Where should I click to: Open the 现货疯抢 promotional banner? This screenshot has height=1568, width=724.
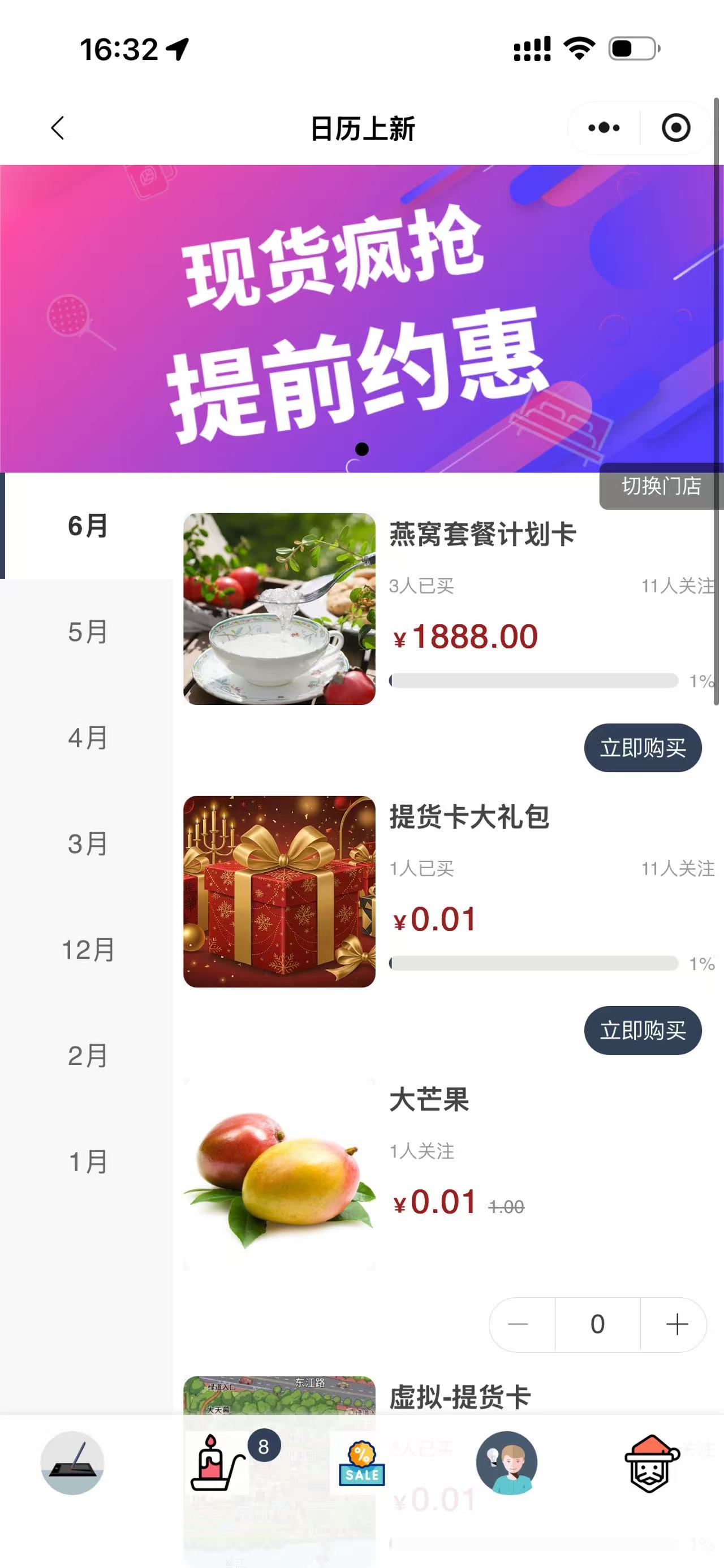[x=361, y=318]
